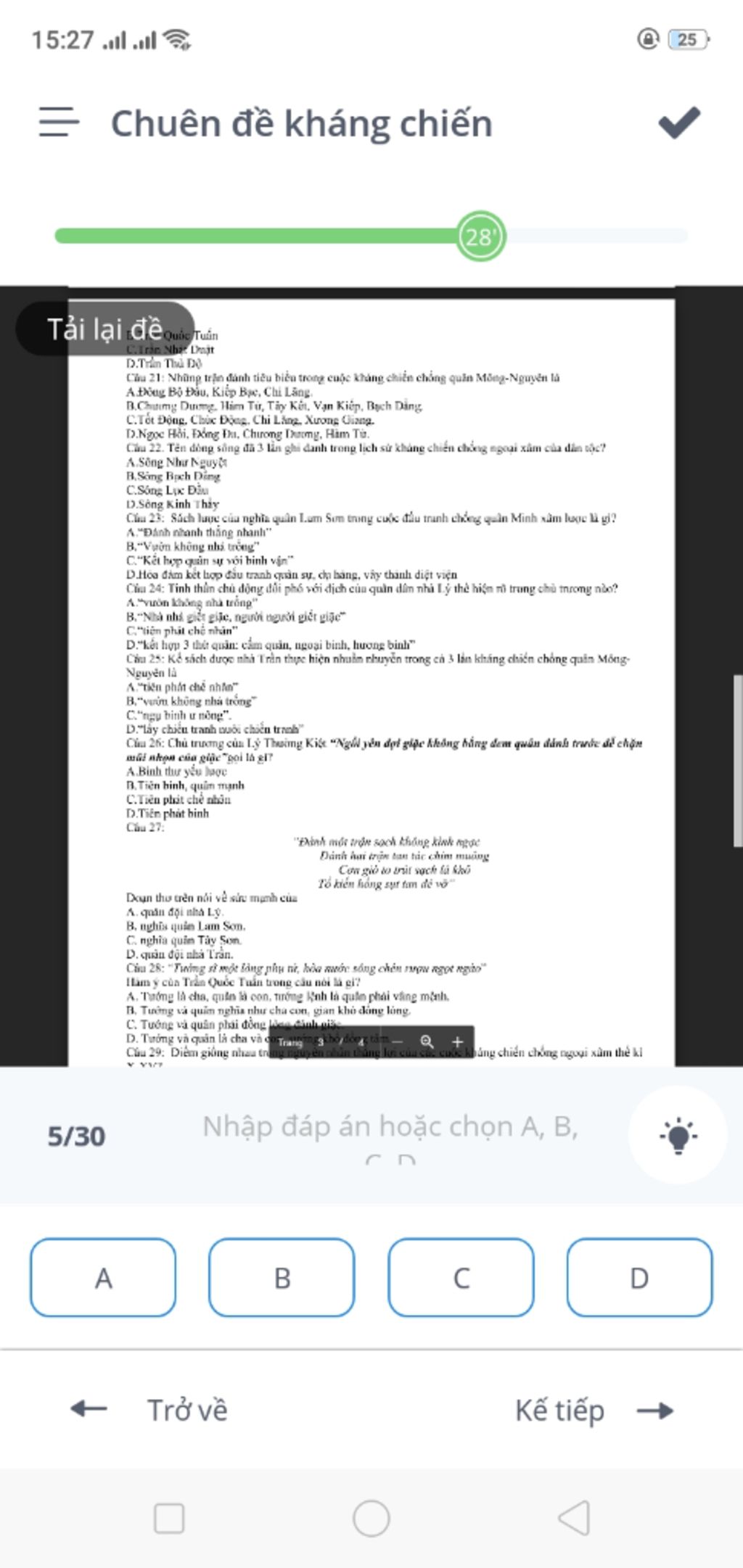Reload the exam via Tải lại đề

(x=105, y=329)
